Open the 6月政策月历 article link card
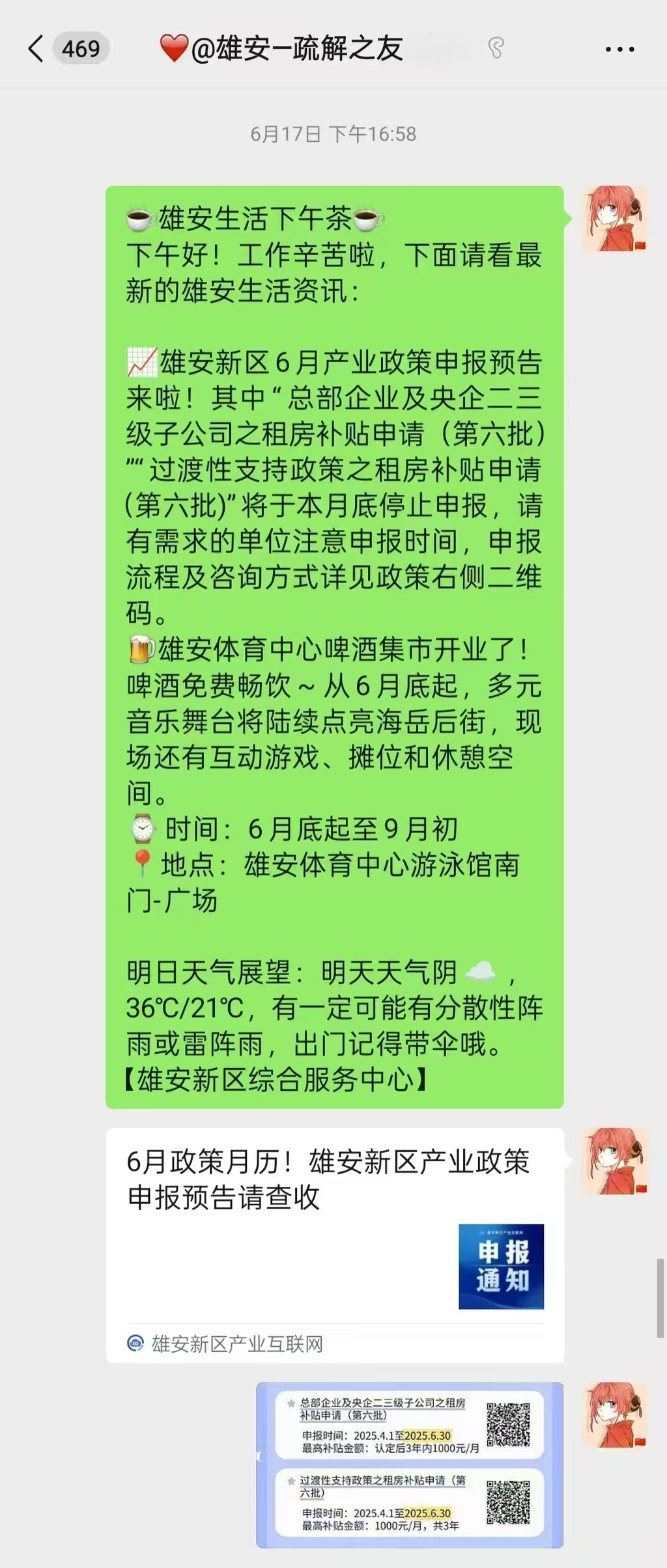The height and width of the screenshot is (1568, 667). (x=335, y=1244)
